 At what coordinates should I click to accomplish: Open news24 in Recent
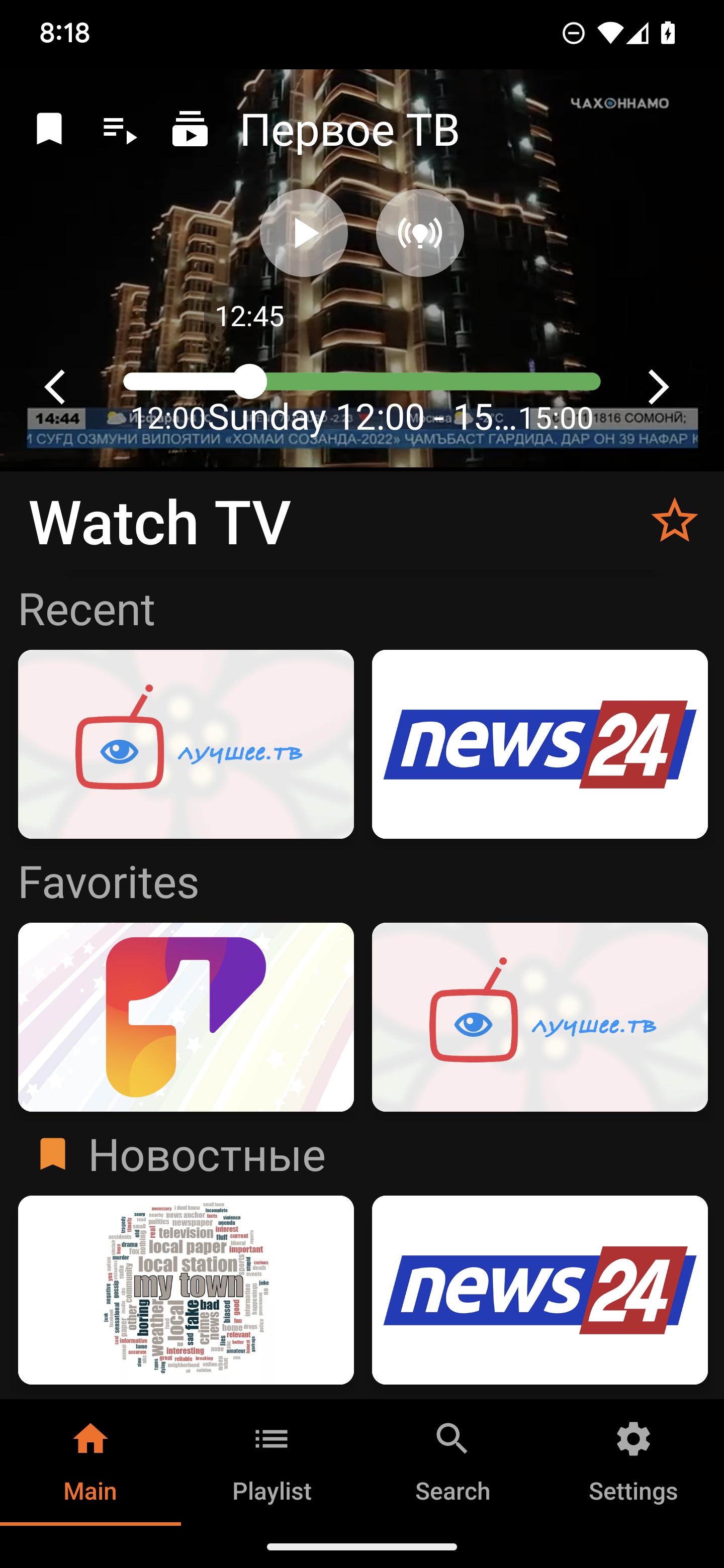pyautogui.click(x=539, y=744)
